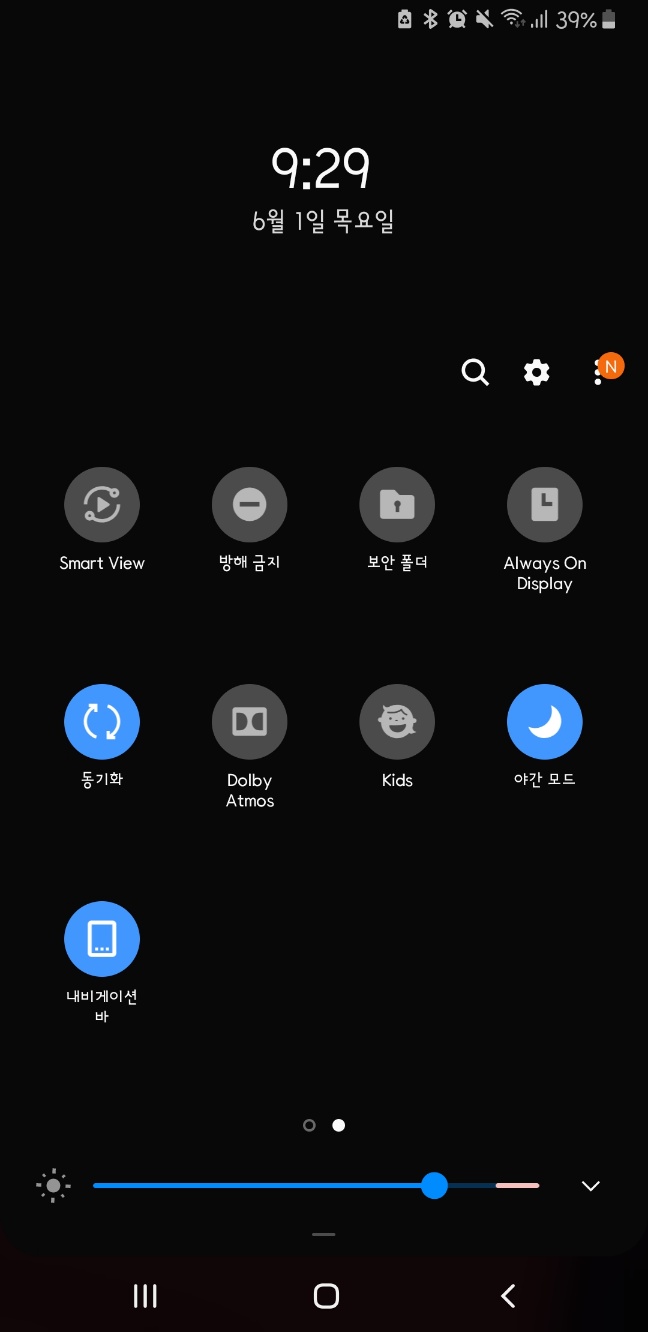Set brightness by tapping the slider
648x1332 pixels.
(316, 1185)
